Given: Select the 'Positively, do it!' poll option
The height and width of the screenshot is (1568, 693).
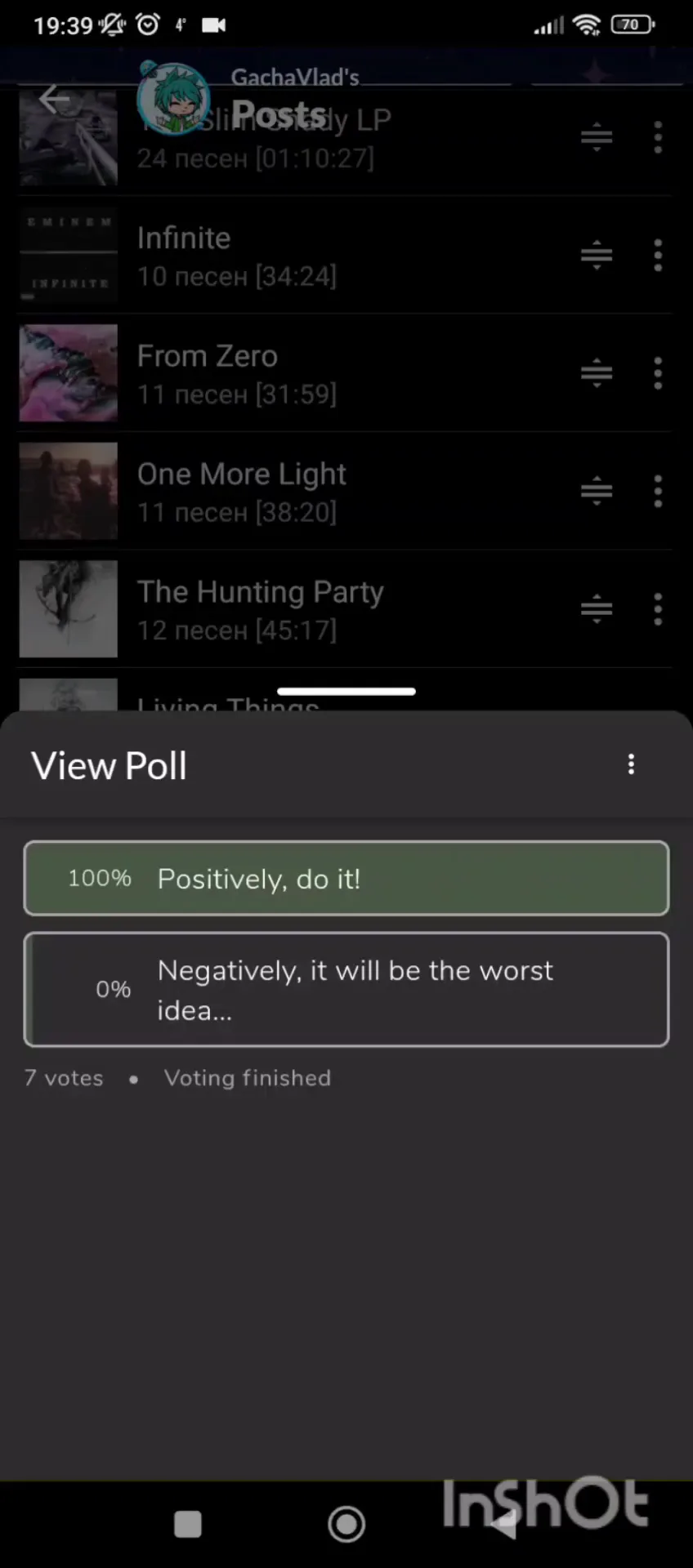Looking at the screenshot, I should pyautogui.click(x=346, y=878).
